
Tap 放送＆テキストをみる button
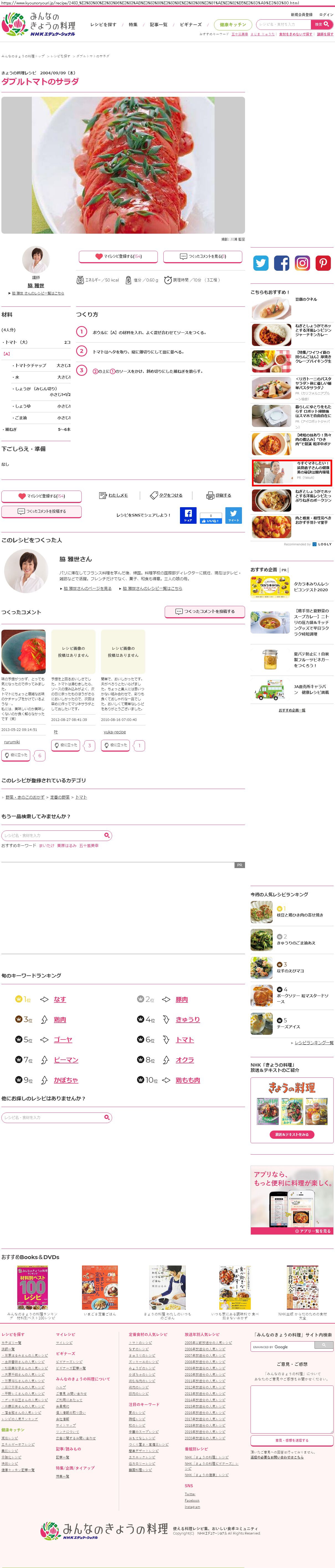291,1135
